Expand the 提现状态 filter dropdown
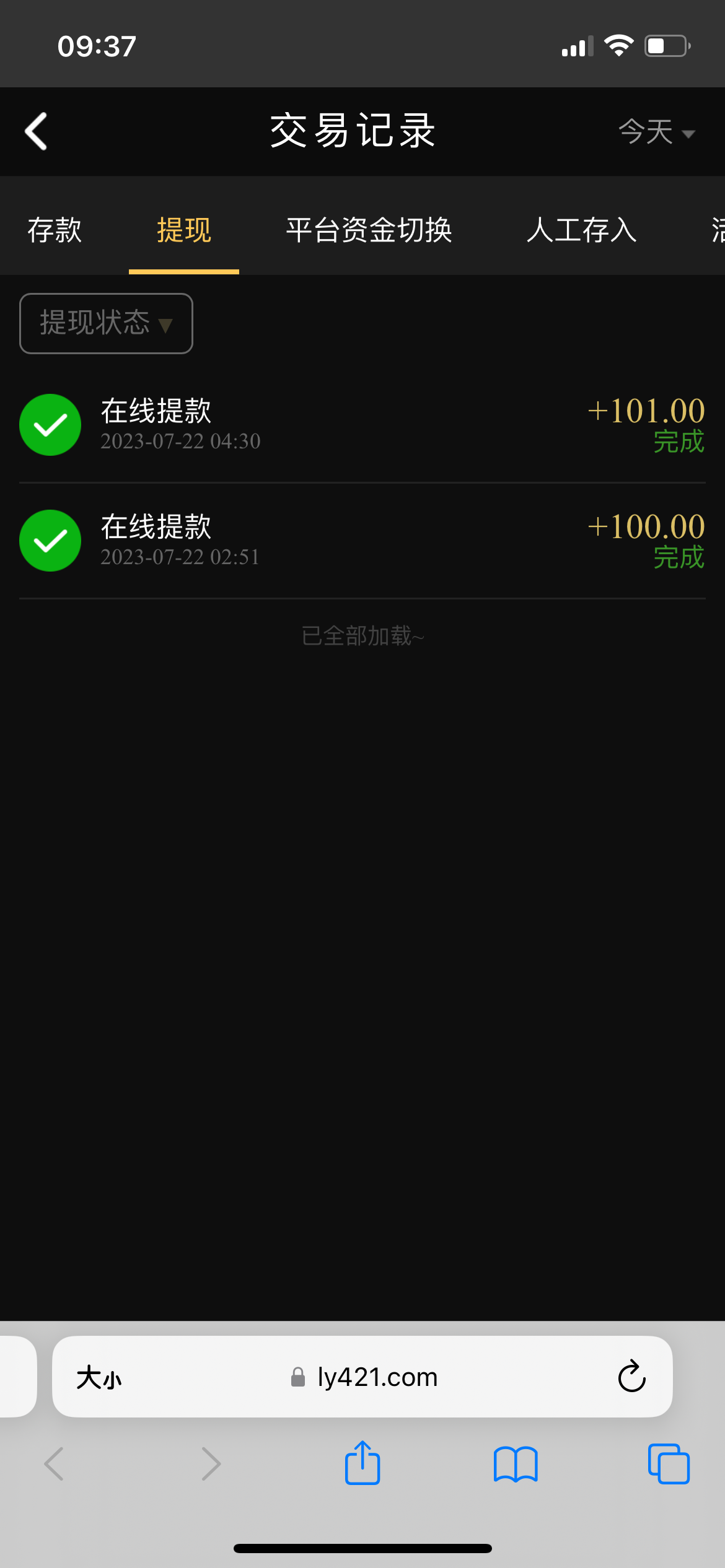Image resolution: width=725 pixels, height=1568 pixels. (106, 323)
